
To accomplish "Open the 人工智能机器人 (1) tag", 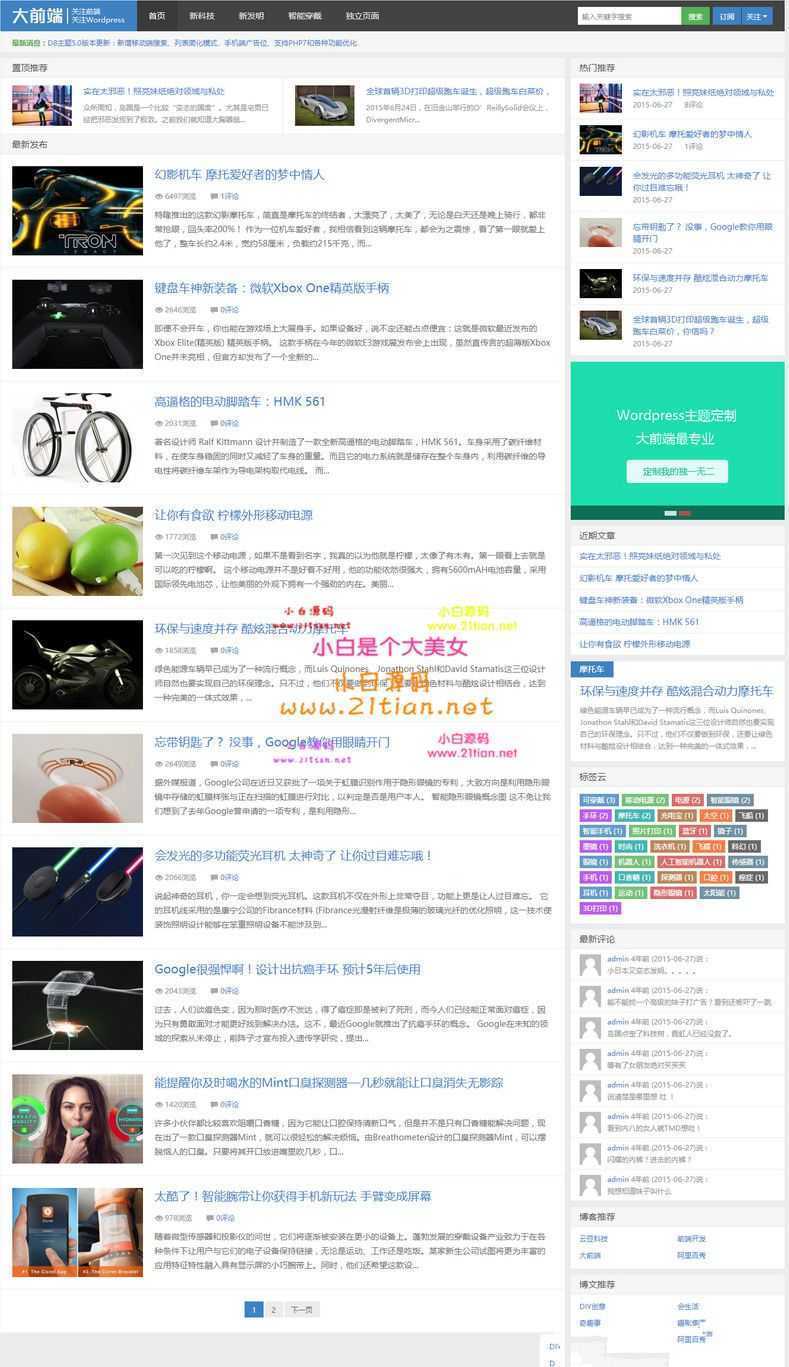I will 691,861.
